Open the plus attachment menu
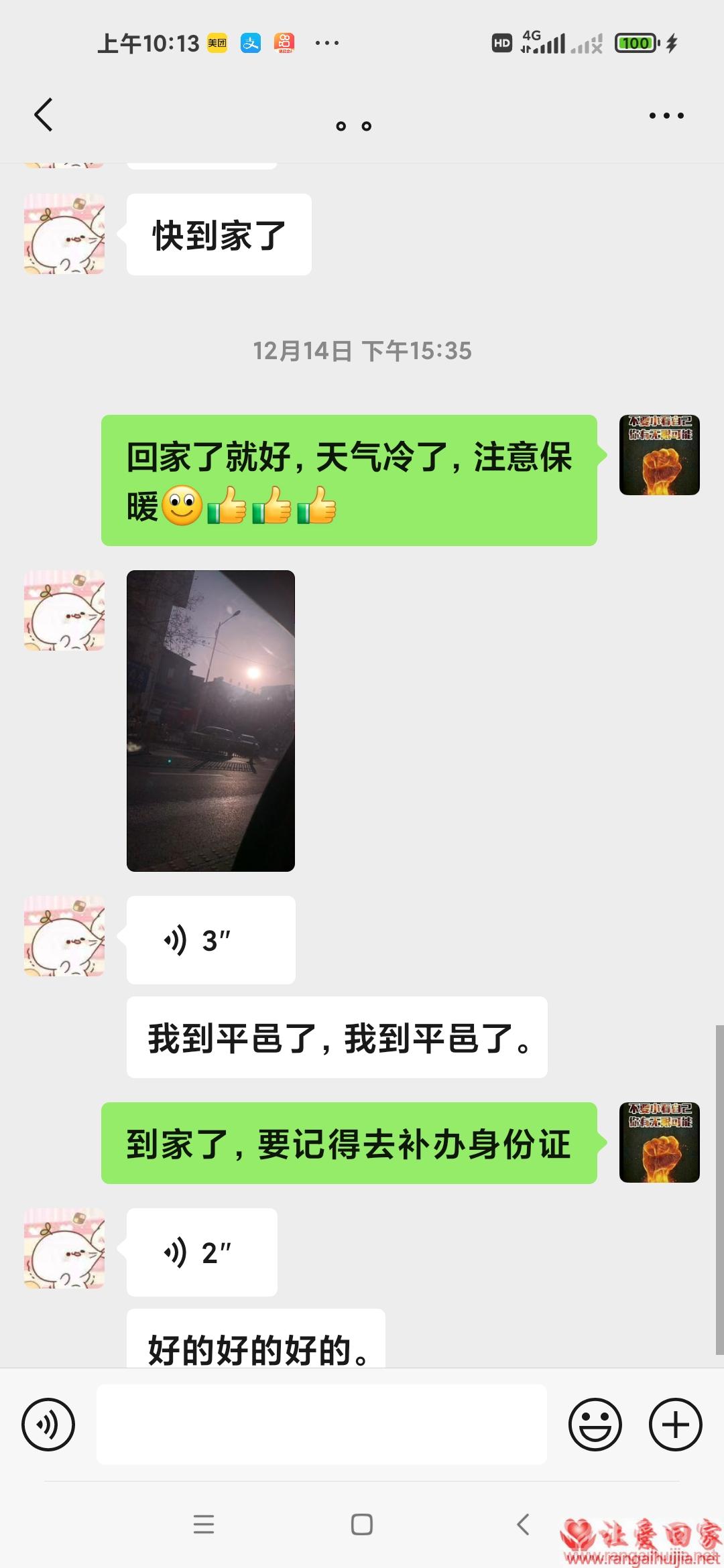The image size is (724, 1568). click(x=675, y=1424)
